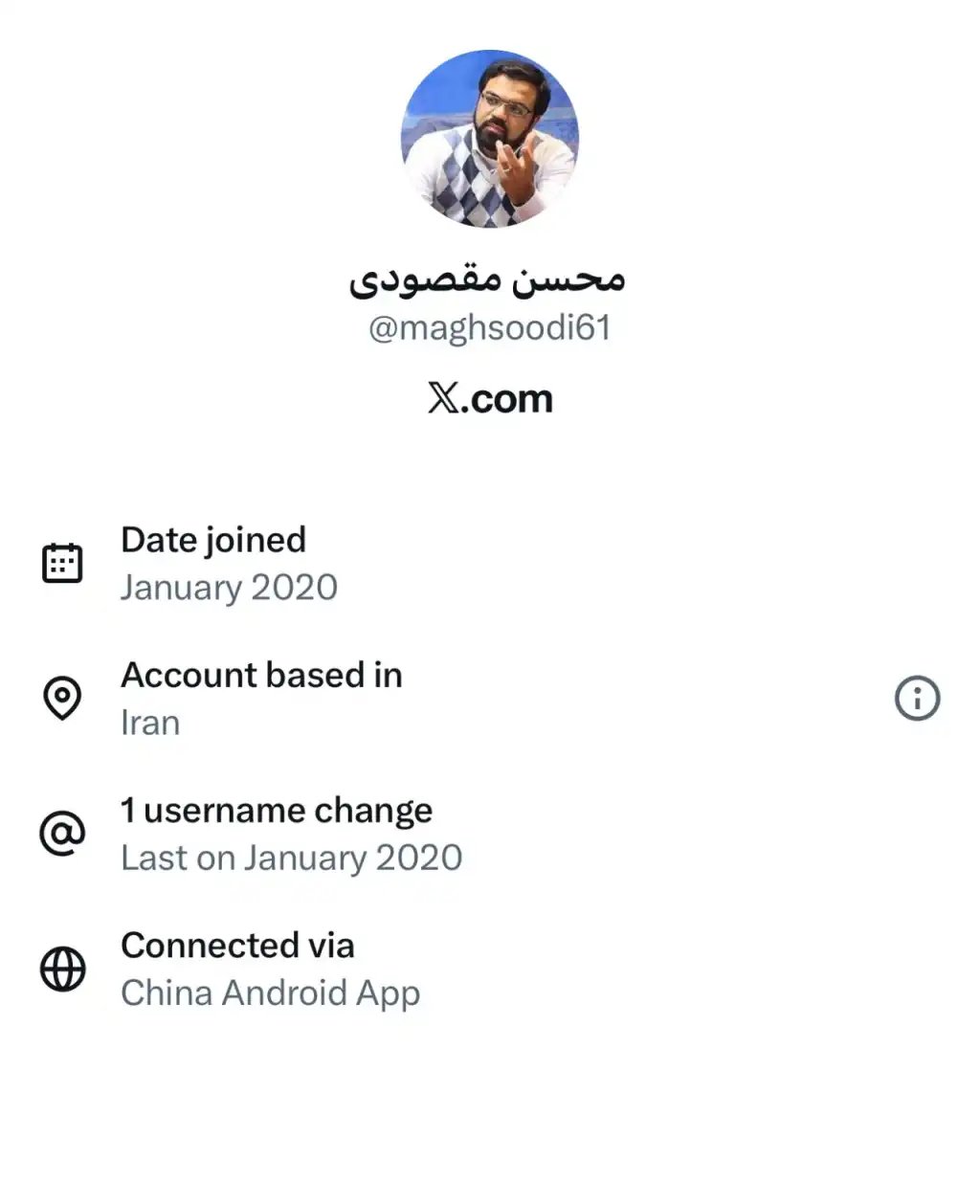Click the X.com text link
The height and width of the screenshot is (1204, 980).
489,398
